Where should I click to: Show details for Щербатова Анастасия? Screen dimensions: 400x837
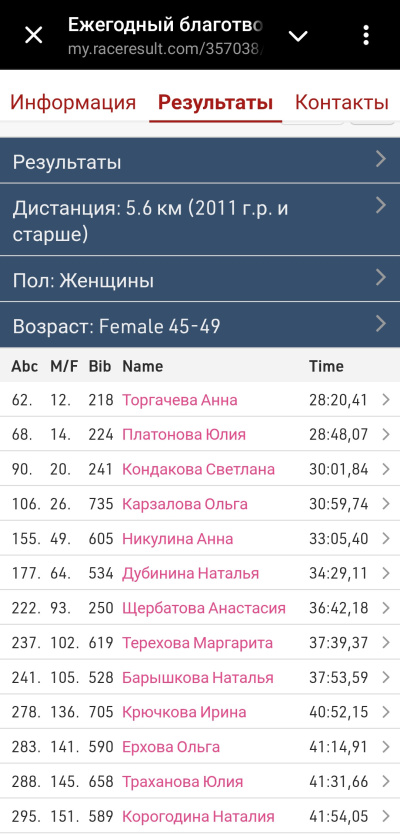(200, 608)
